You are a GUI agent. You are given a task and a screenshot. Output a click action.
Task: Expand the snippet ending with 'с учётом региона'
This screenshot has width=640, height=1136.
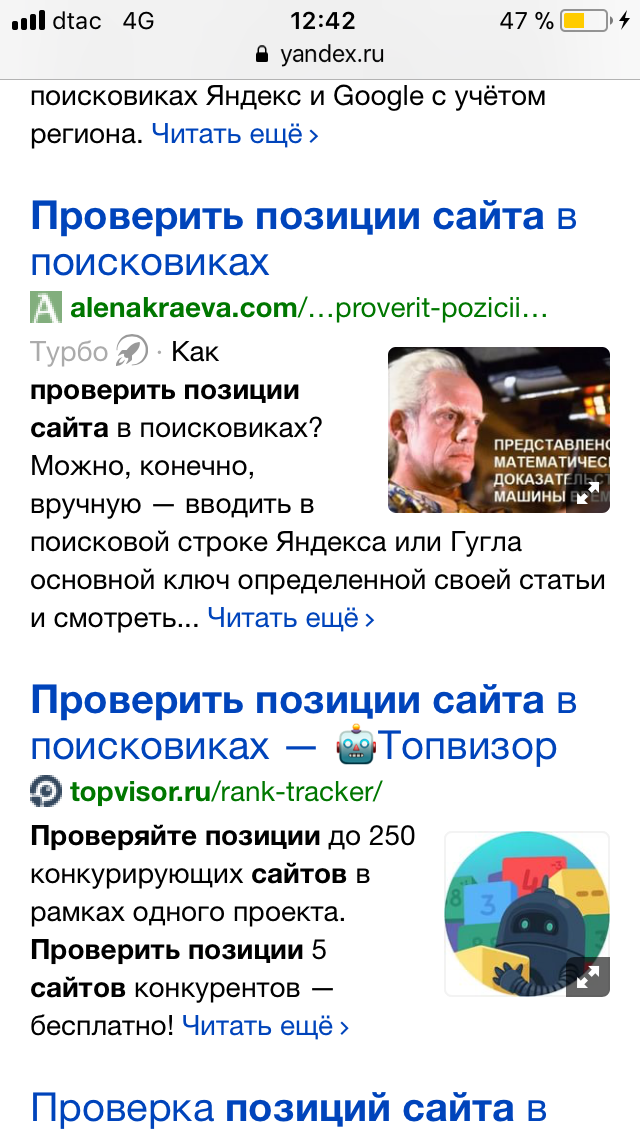235,134
